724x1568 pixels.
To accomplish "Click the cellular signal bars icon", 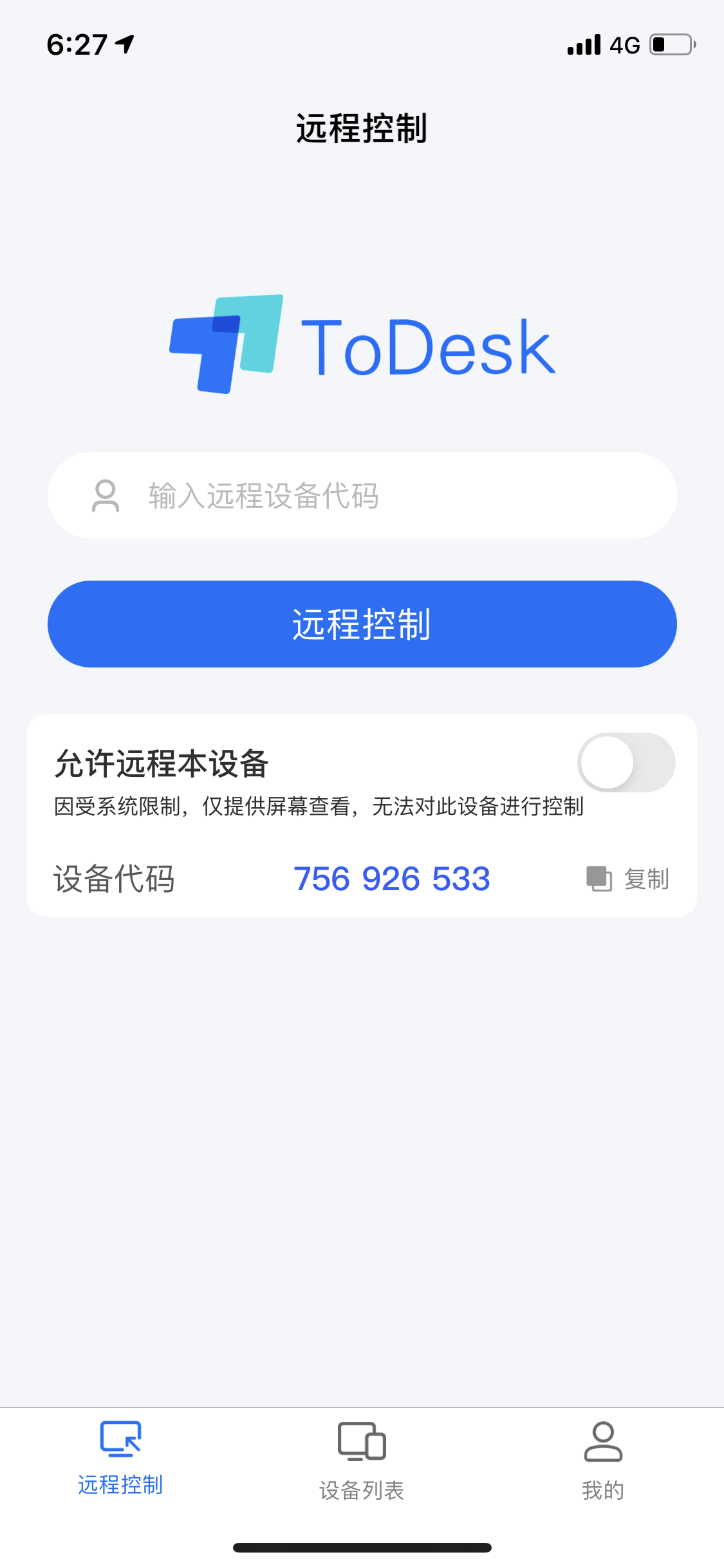I will tap(583, 43).
